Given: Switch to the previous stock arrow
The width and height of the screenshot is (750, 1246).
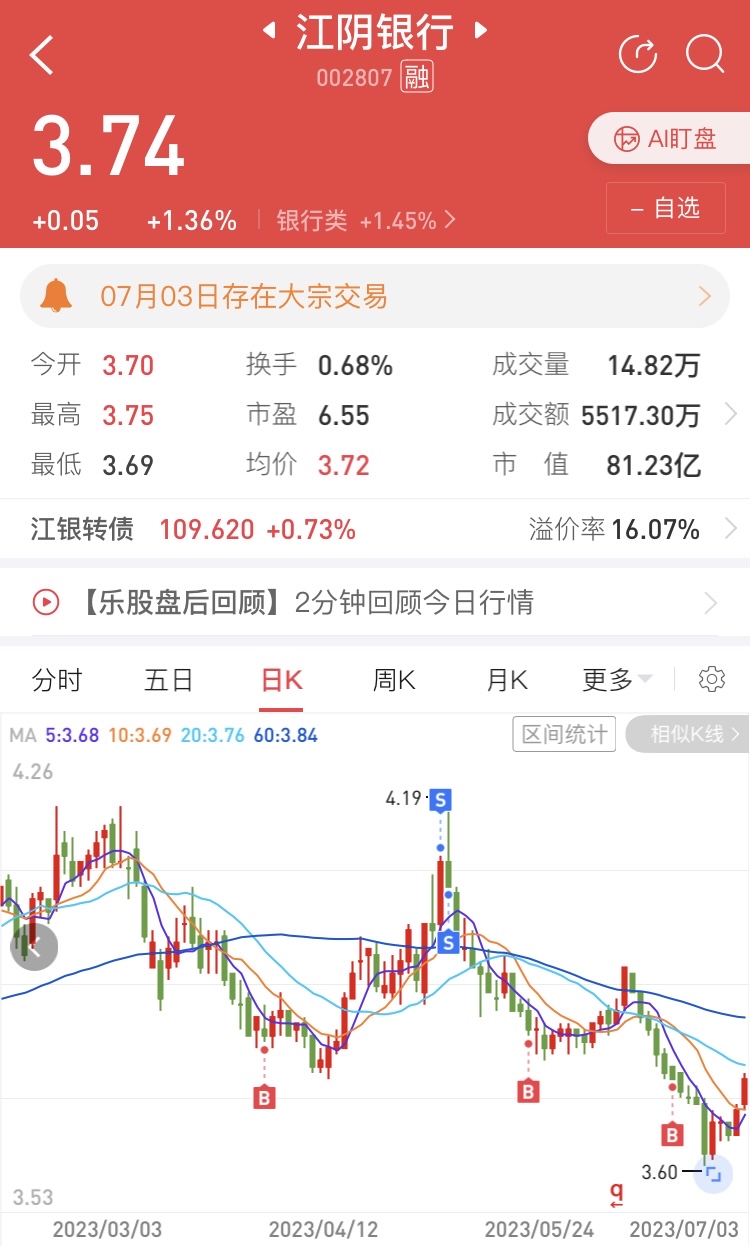Looking at the screenshot, I should [269, 31].
